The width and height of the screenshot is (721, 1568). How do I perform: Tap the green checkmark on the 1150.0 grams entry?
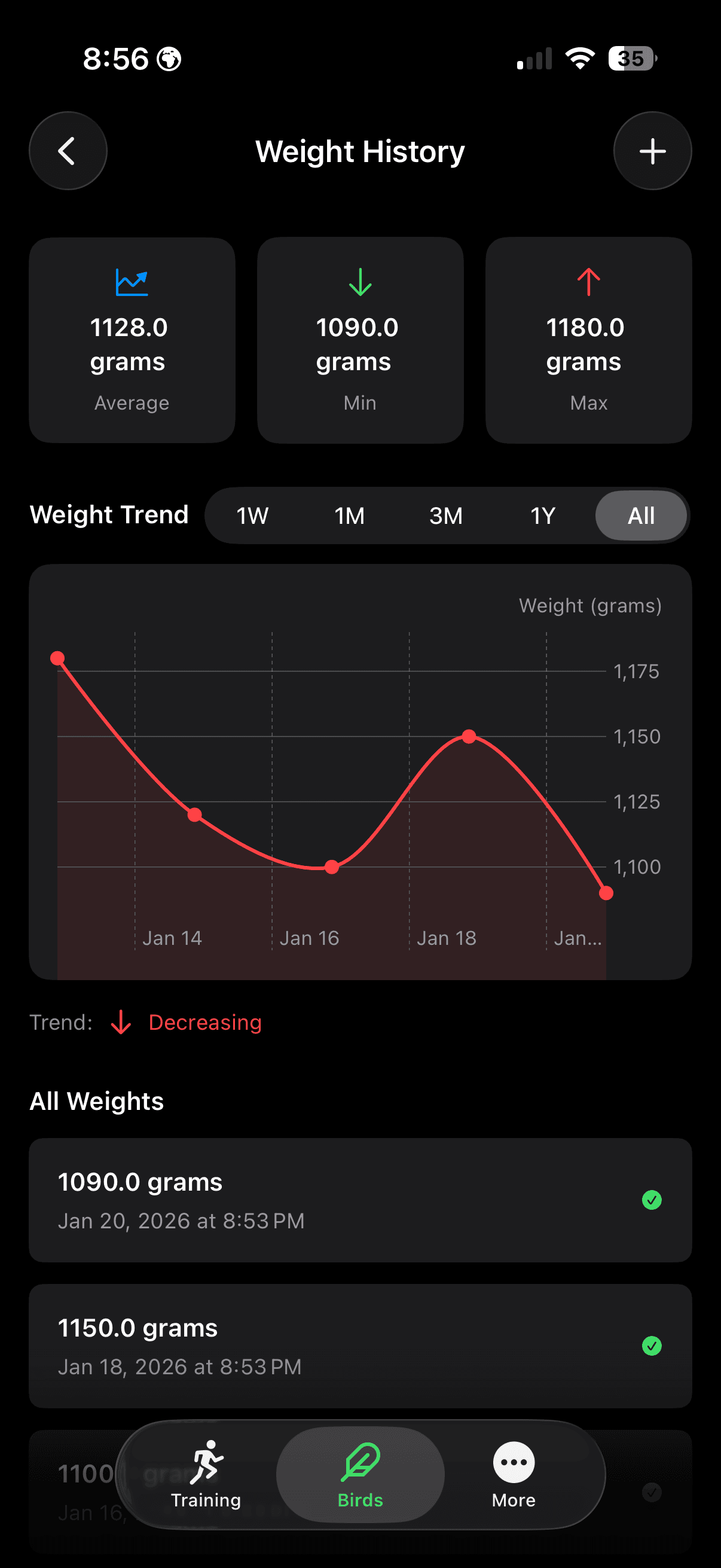pos(652,1347)
